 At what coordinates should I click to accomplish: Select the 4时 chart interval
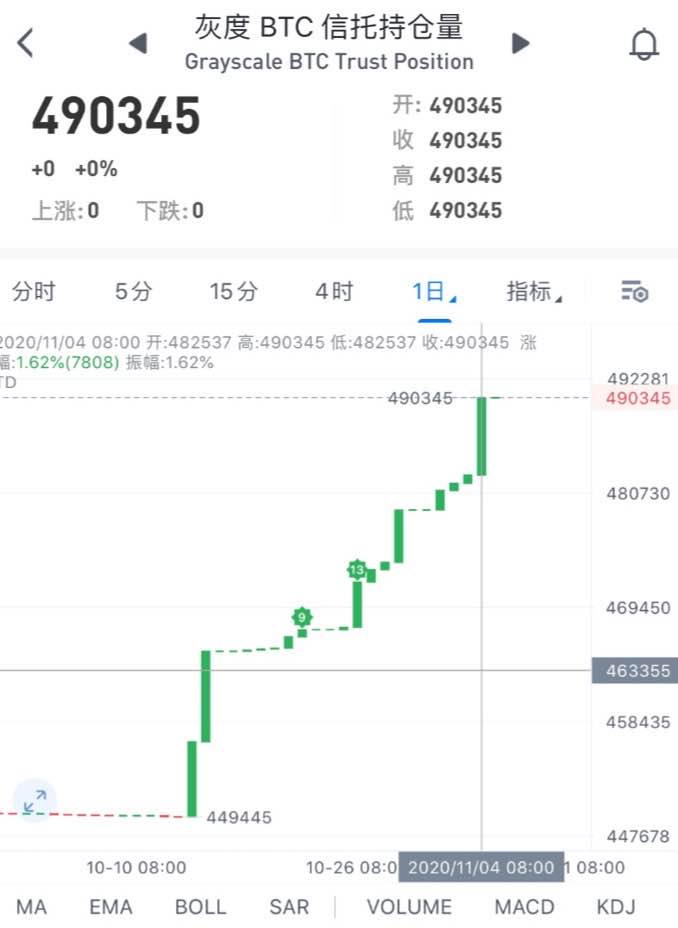334,292
